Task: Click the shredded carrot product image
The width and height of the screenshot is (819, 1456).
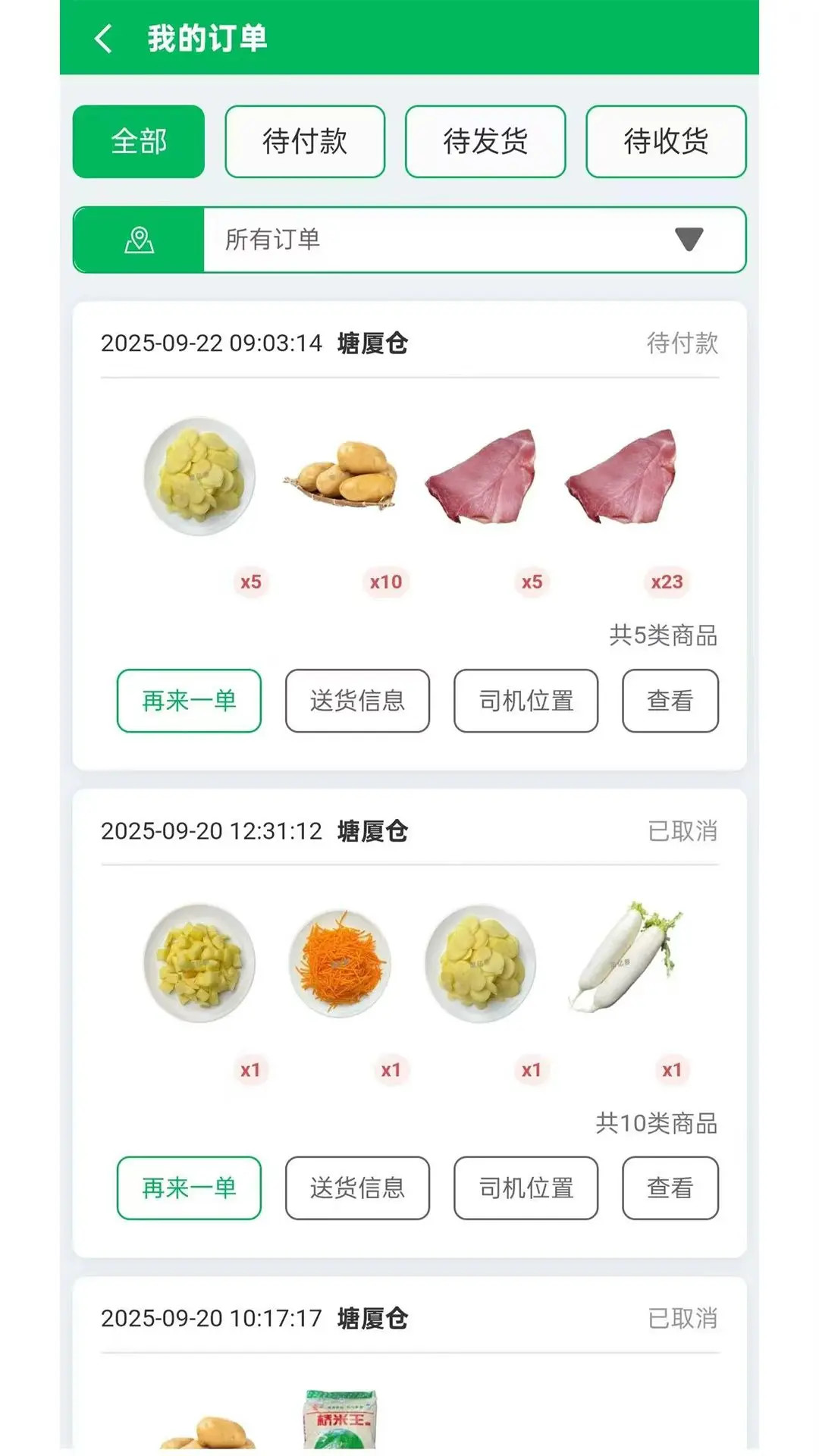Action: pos(339,963)
